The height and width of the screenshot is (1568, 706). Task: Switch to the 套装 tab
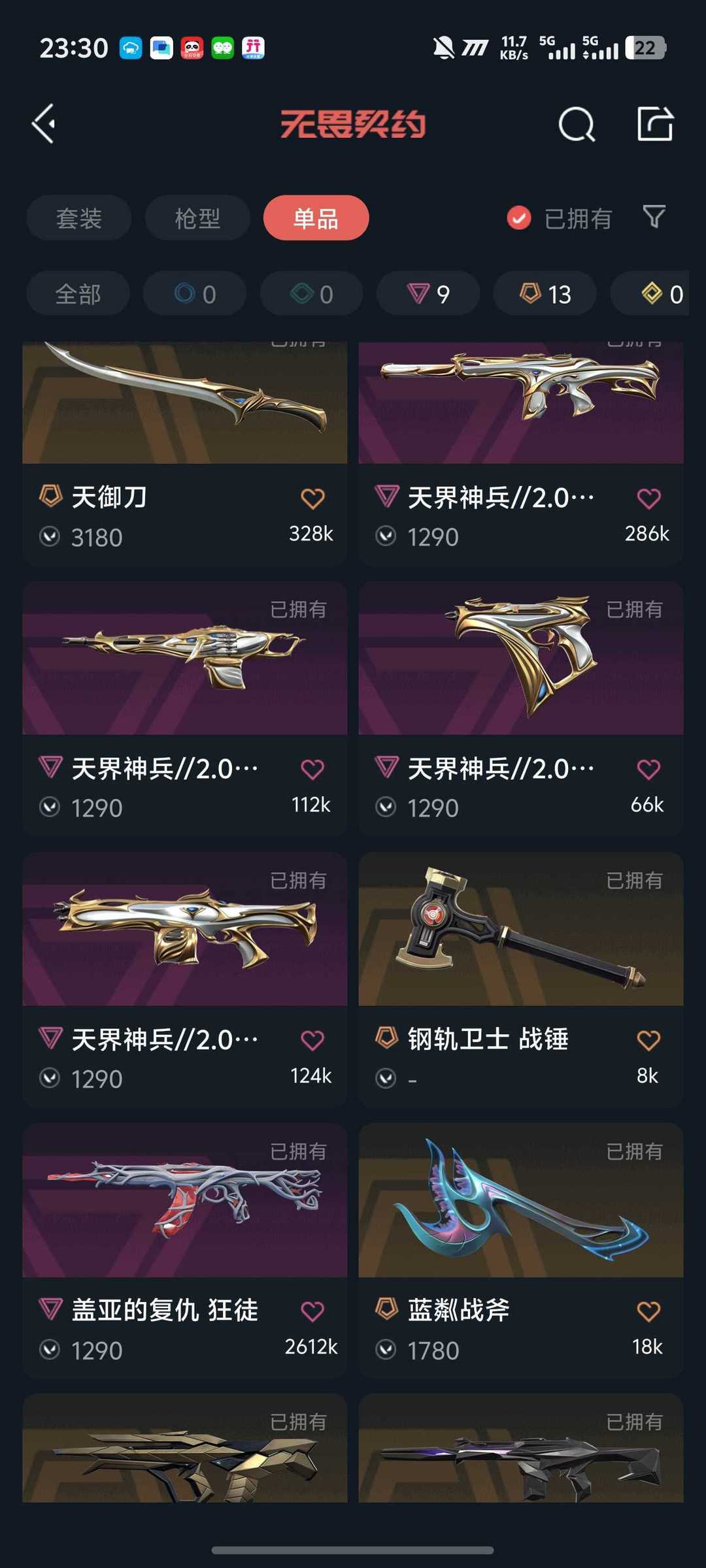[x=78, y=218]
